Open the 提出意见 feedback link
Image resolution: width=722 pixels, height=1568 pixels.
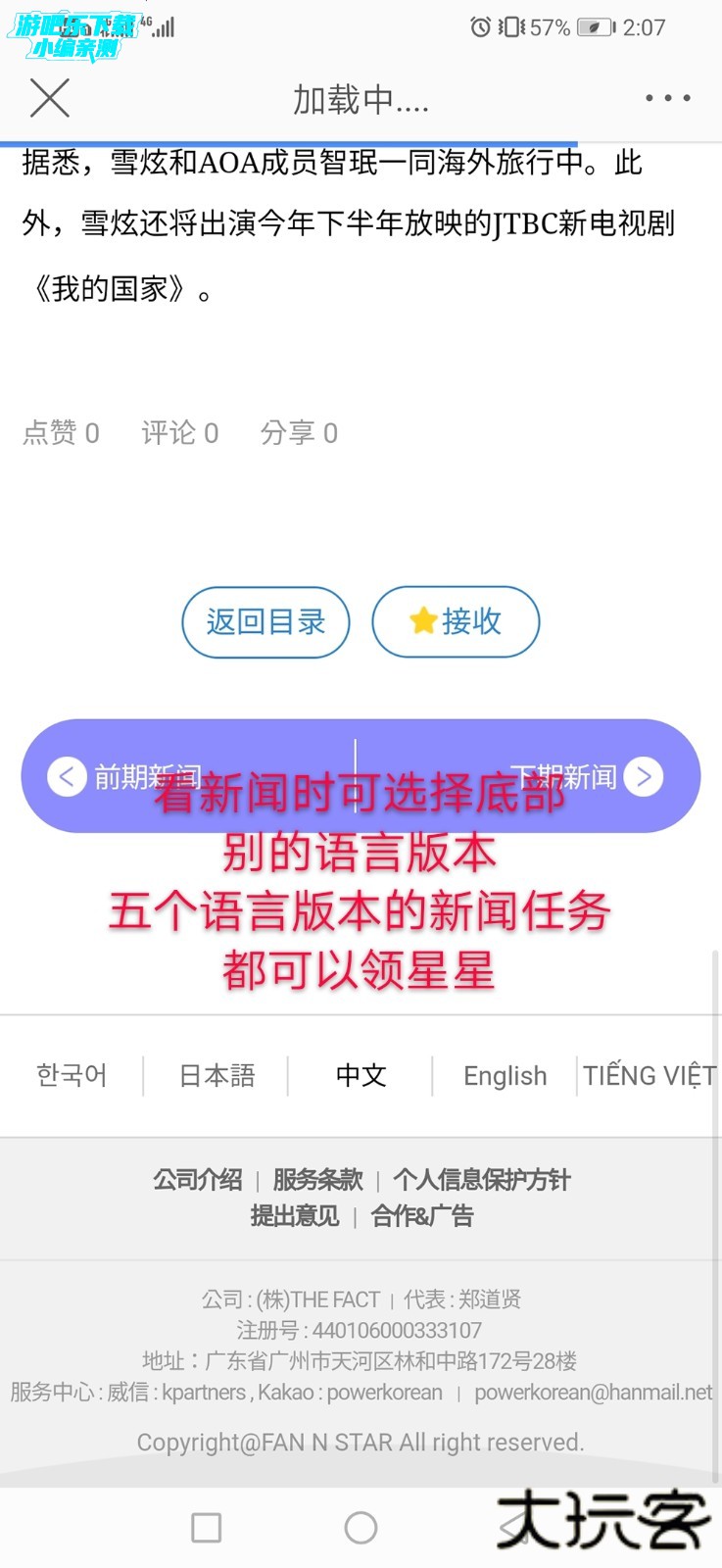tap(294, 1216)
